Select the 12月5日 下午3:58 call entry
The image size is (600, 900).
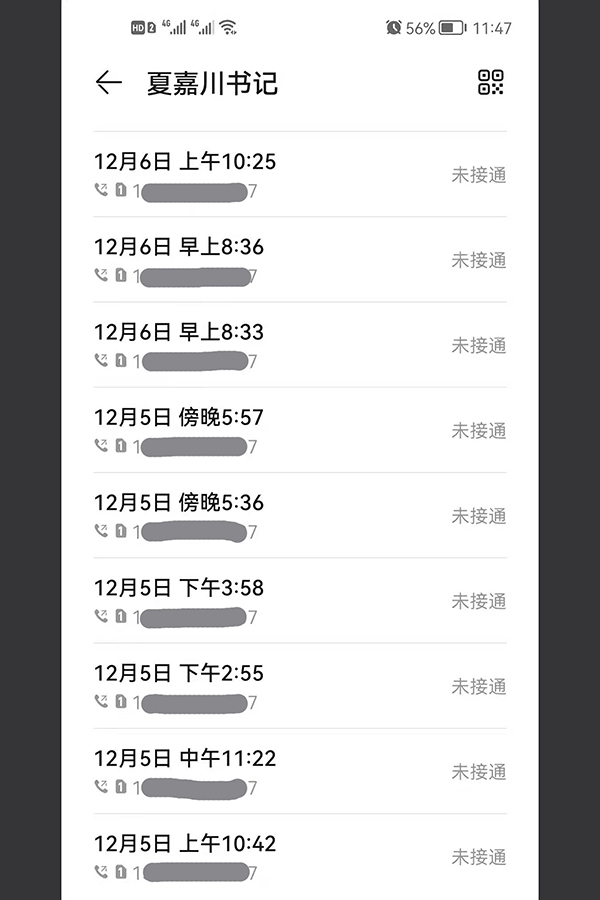(x=299, y=601)
